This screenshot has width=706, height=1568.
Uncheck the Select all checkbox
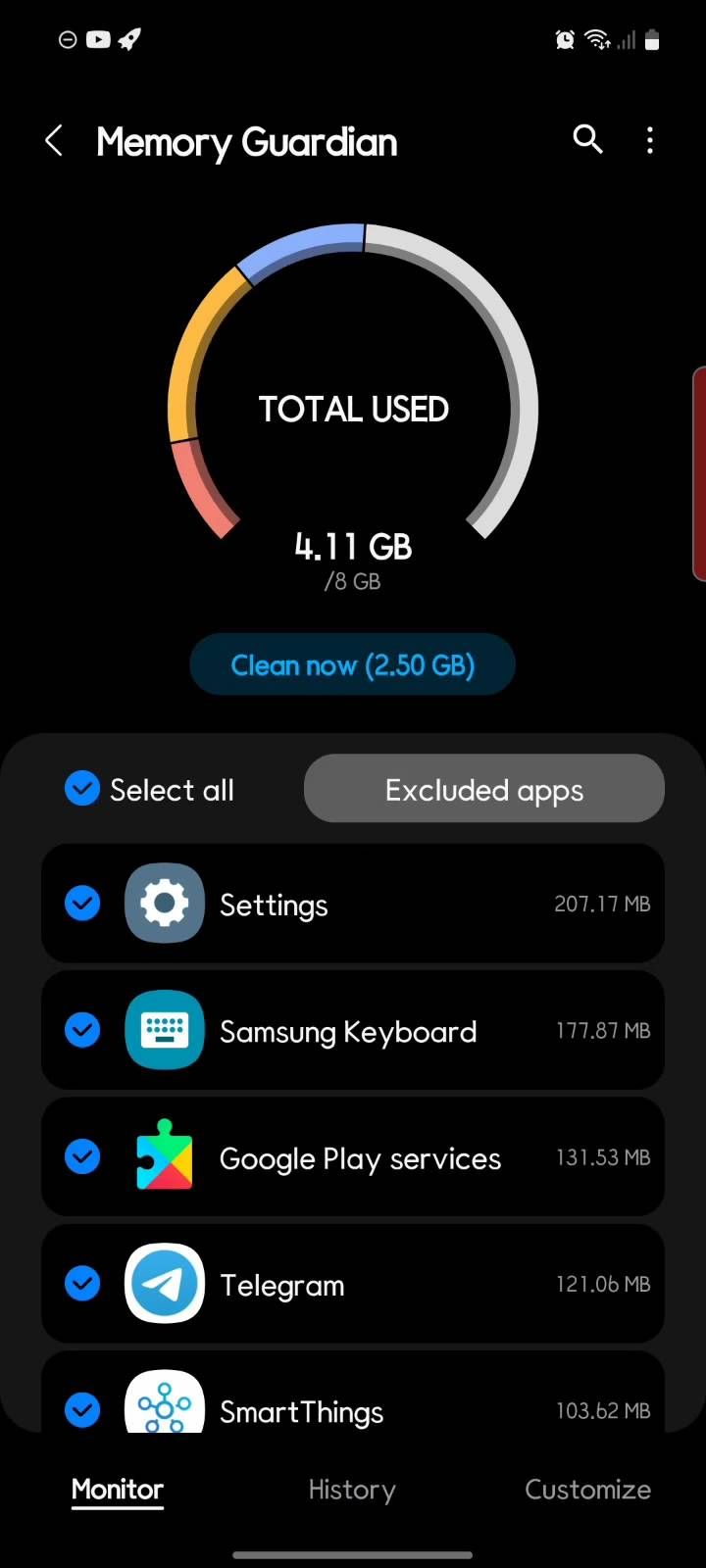[82, 788]
